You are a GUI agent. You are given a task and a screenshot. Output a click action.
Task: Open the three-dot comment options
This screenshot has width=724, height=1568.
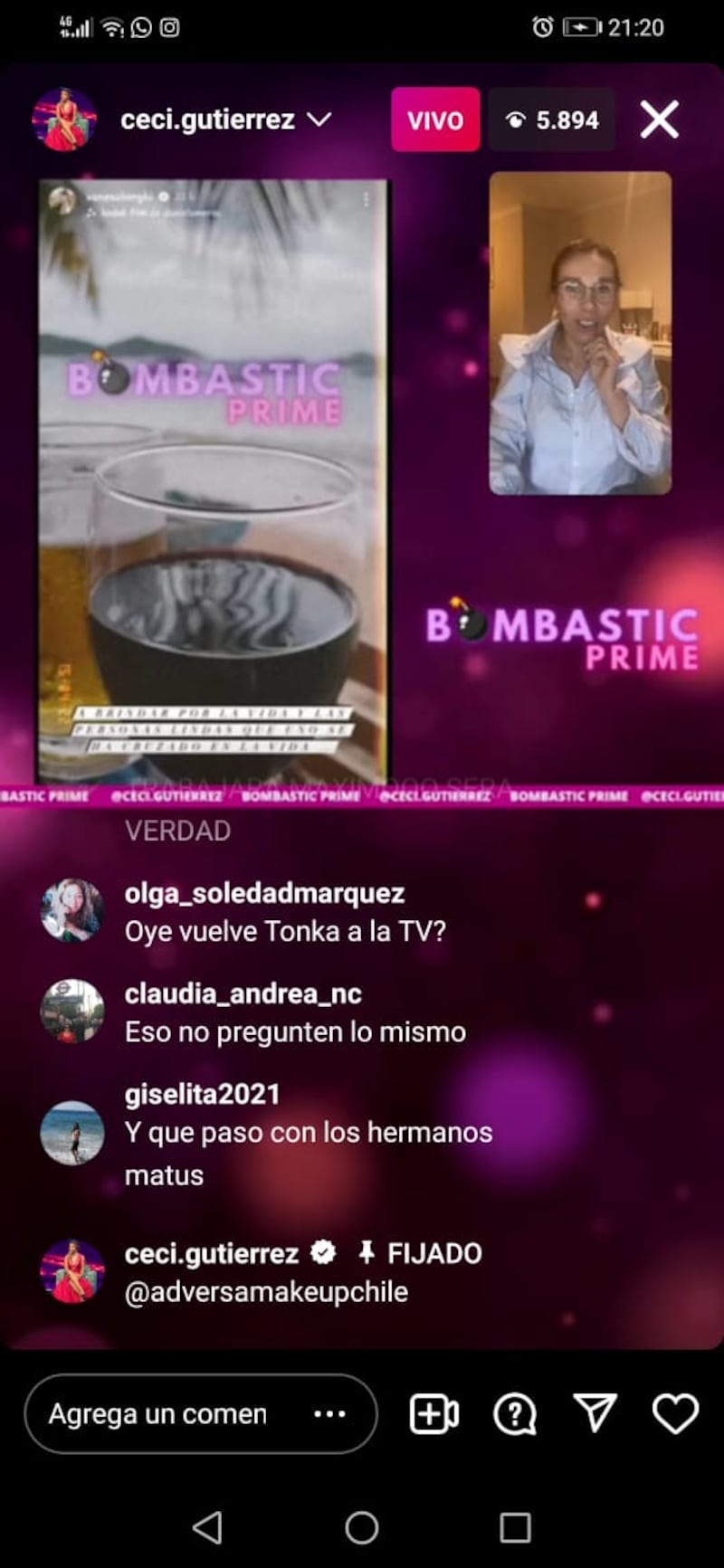pyautogui.click(x=329, y=1413)
